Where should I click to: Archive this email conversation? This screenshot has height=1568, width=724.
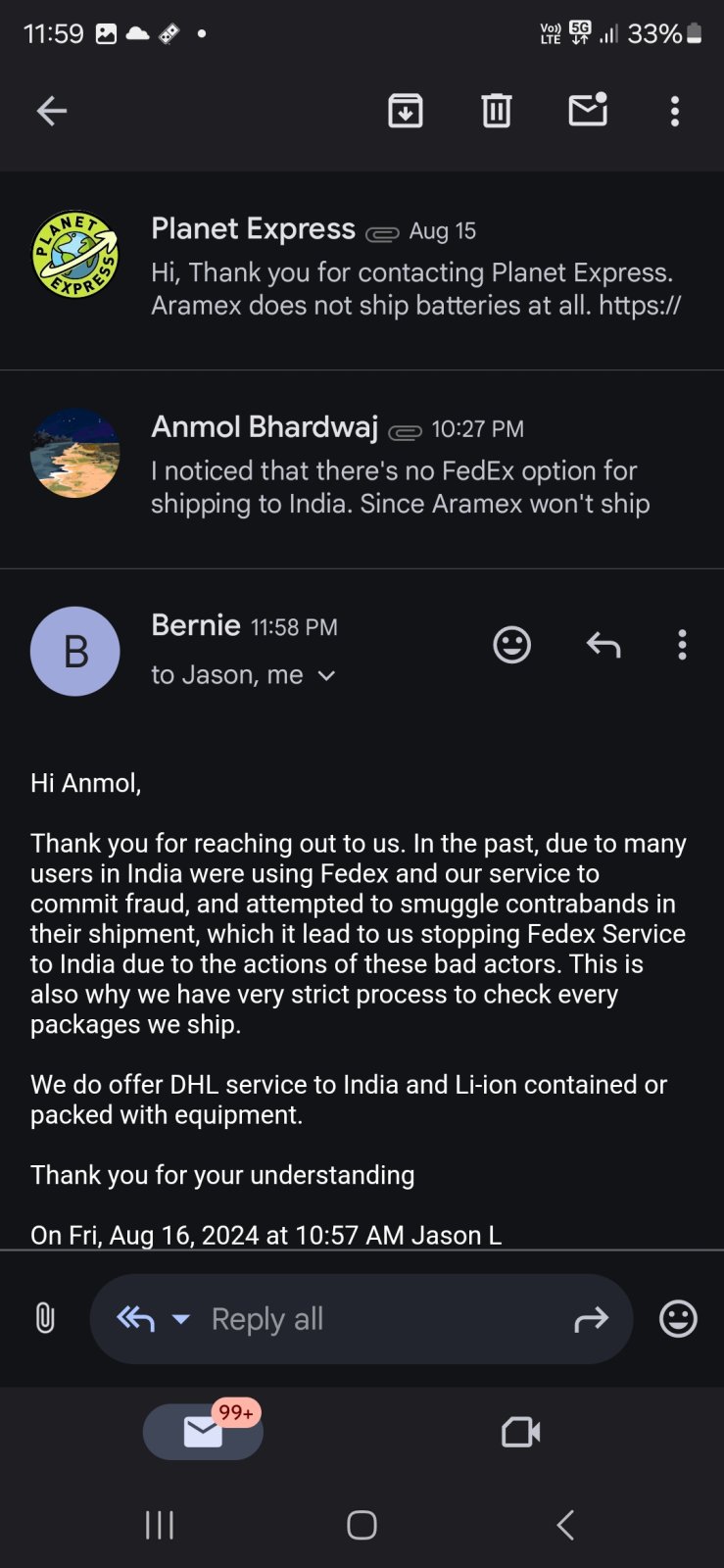pyautogui.click(x=406, y=111)
